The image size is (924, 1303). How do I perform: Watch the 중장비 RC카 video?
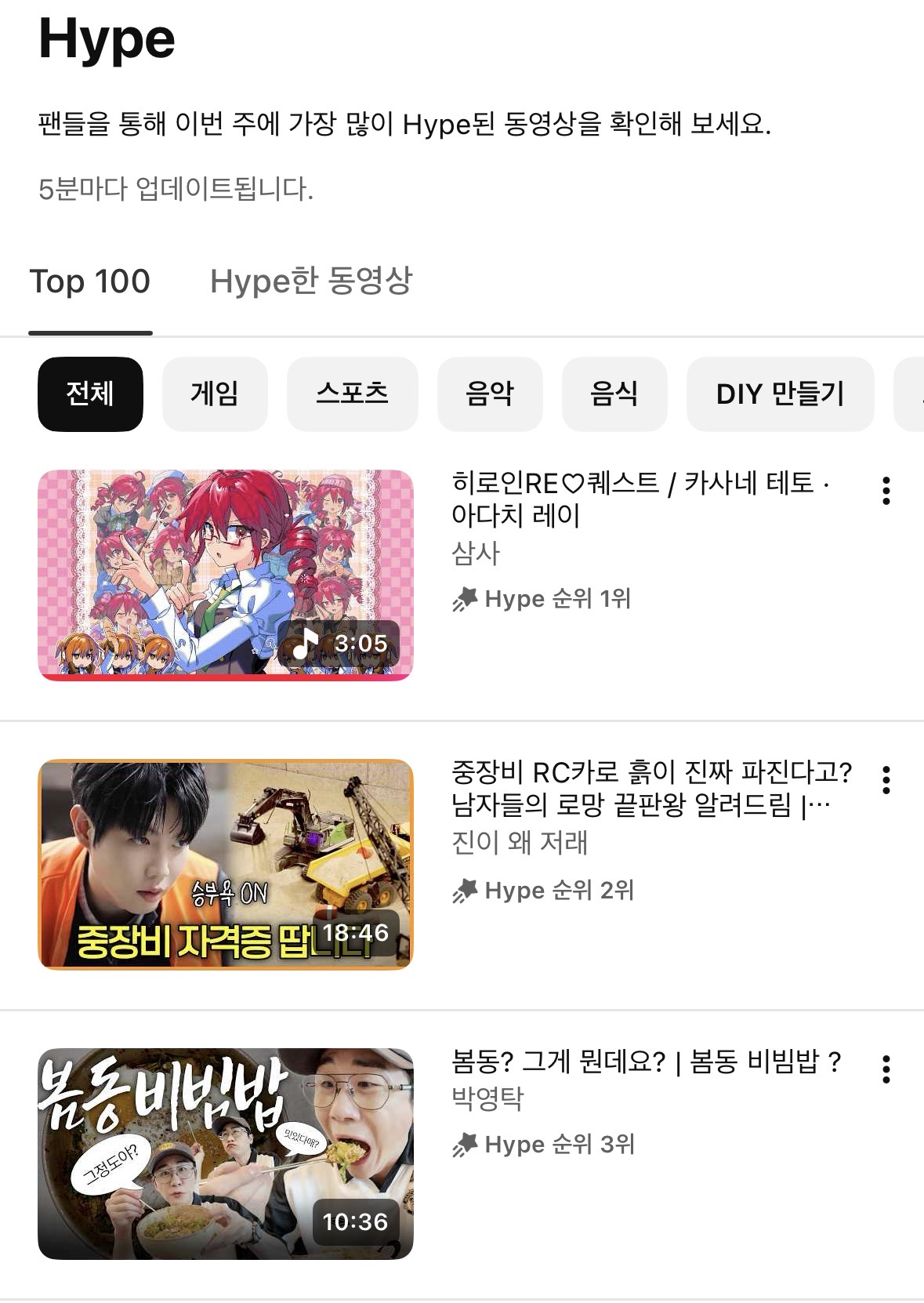226,864
